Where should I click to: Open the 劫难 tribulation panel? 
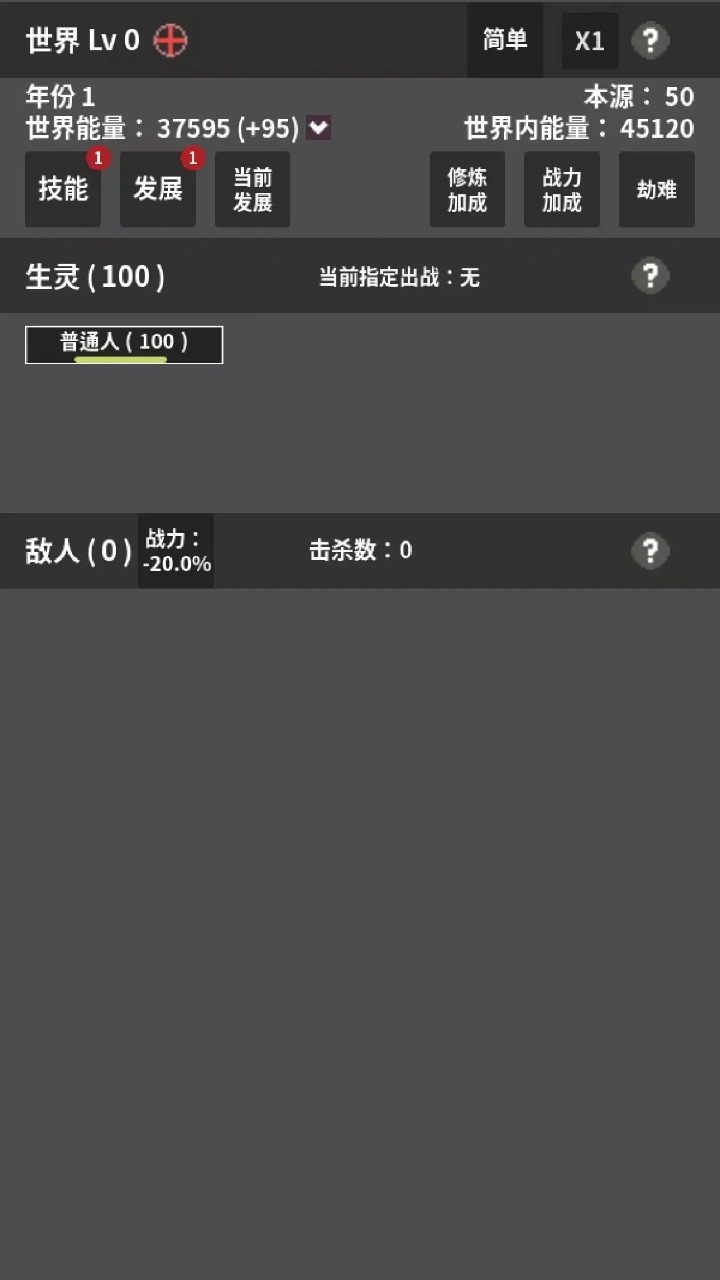pos(657,189)
